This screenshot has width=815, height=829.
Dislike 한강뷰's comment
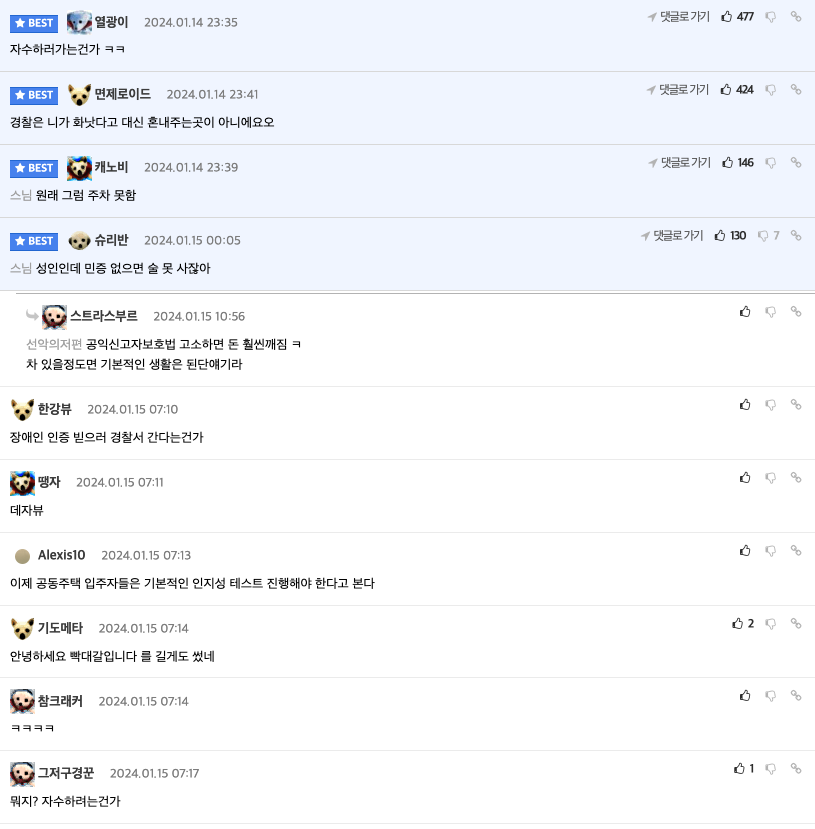pos(770,404)
